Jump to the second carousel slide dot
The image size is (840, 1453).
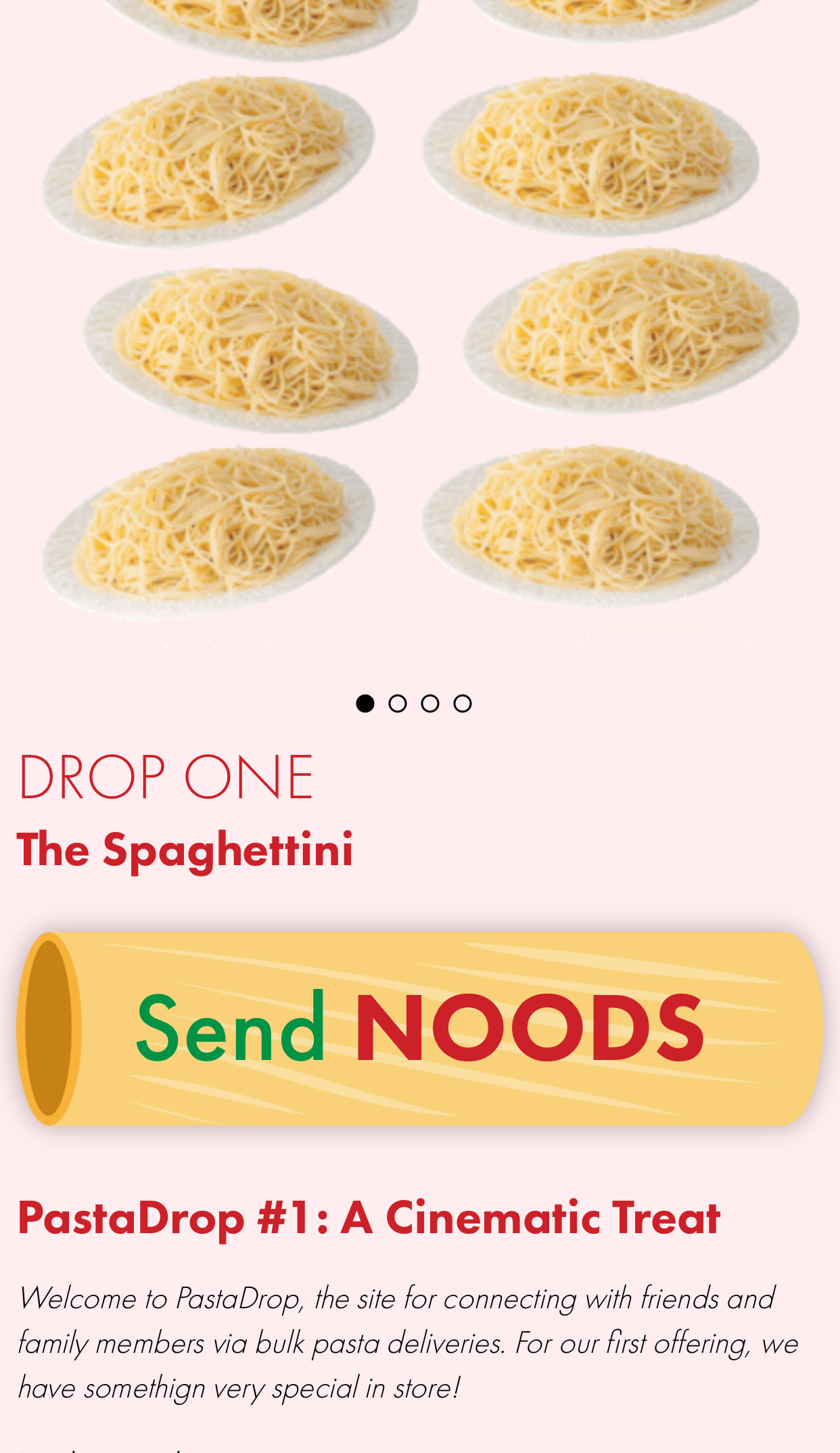tap(398, 704)
